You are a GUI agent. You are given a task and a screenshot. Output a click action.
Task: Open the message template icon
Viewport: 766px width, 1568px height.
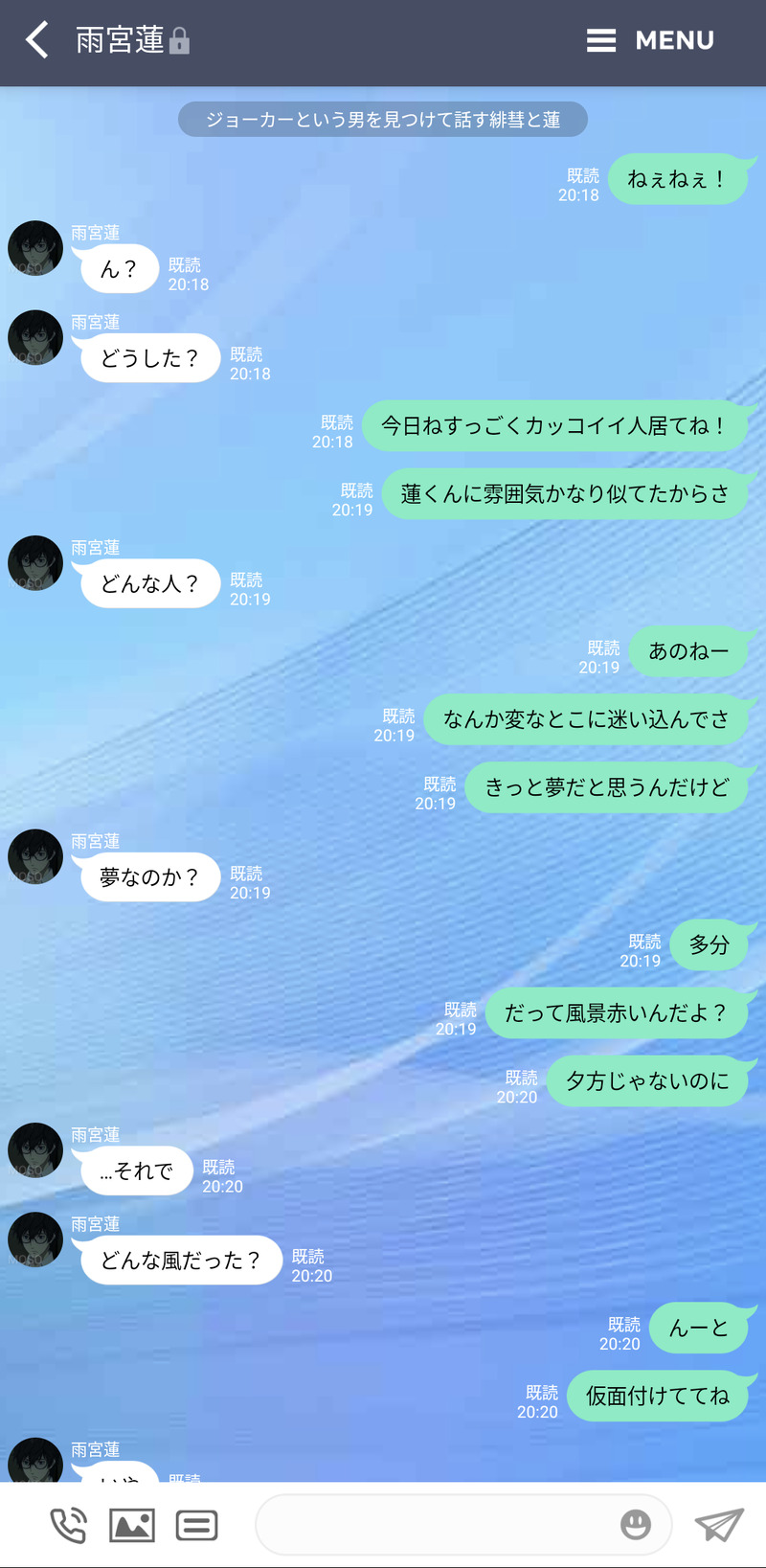click(196, 1525)
